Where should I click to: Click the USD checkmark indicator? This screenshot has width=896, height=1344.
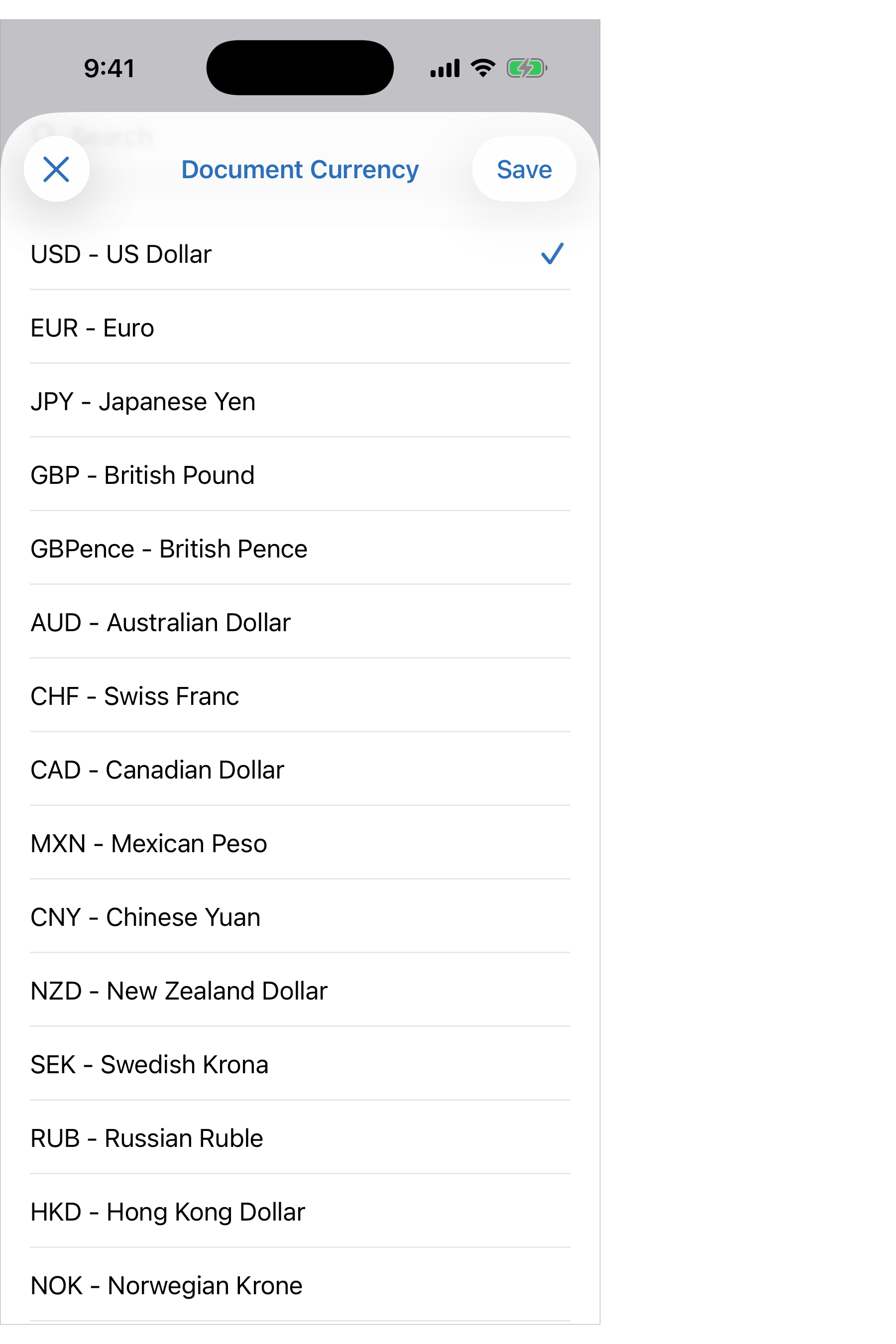pos(552,255)
